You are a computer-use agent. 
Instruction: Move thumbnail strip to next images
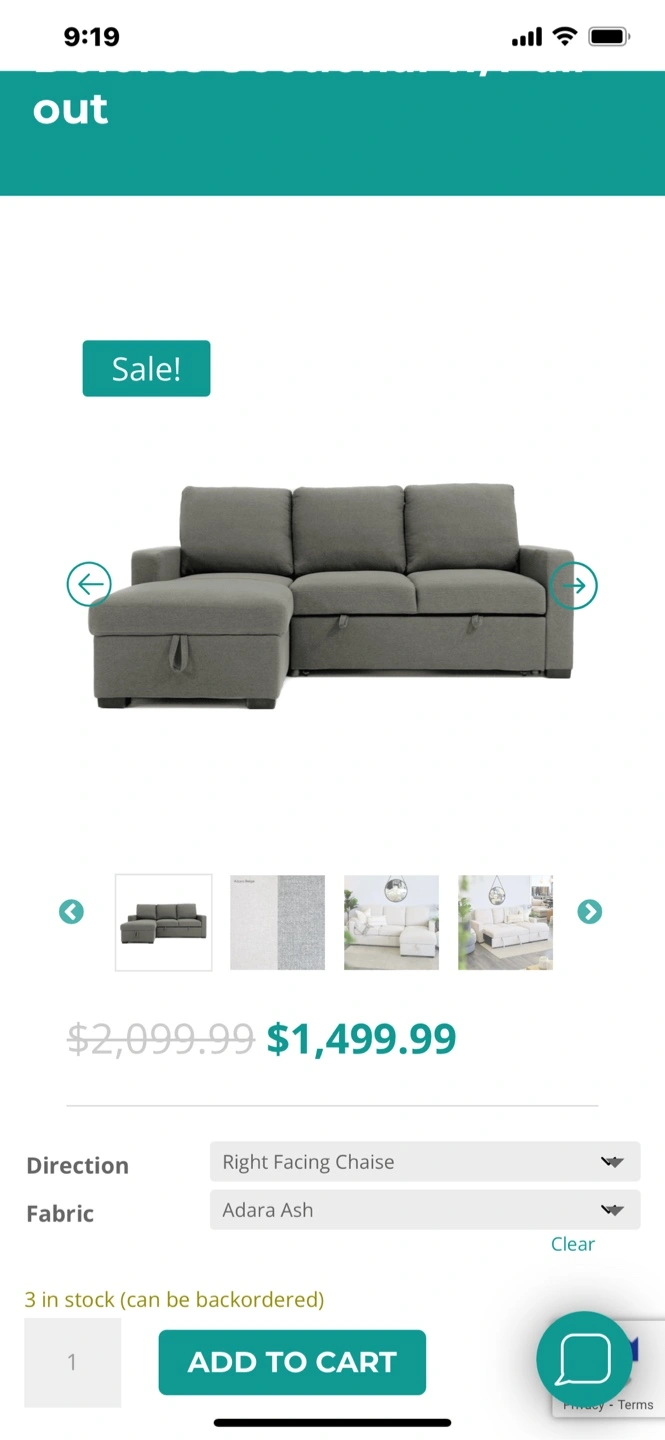pyautogui.click(x=590, y=912)
